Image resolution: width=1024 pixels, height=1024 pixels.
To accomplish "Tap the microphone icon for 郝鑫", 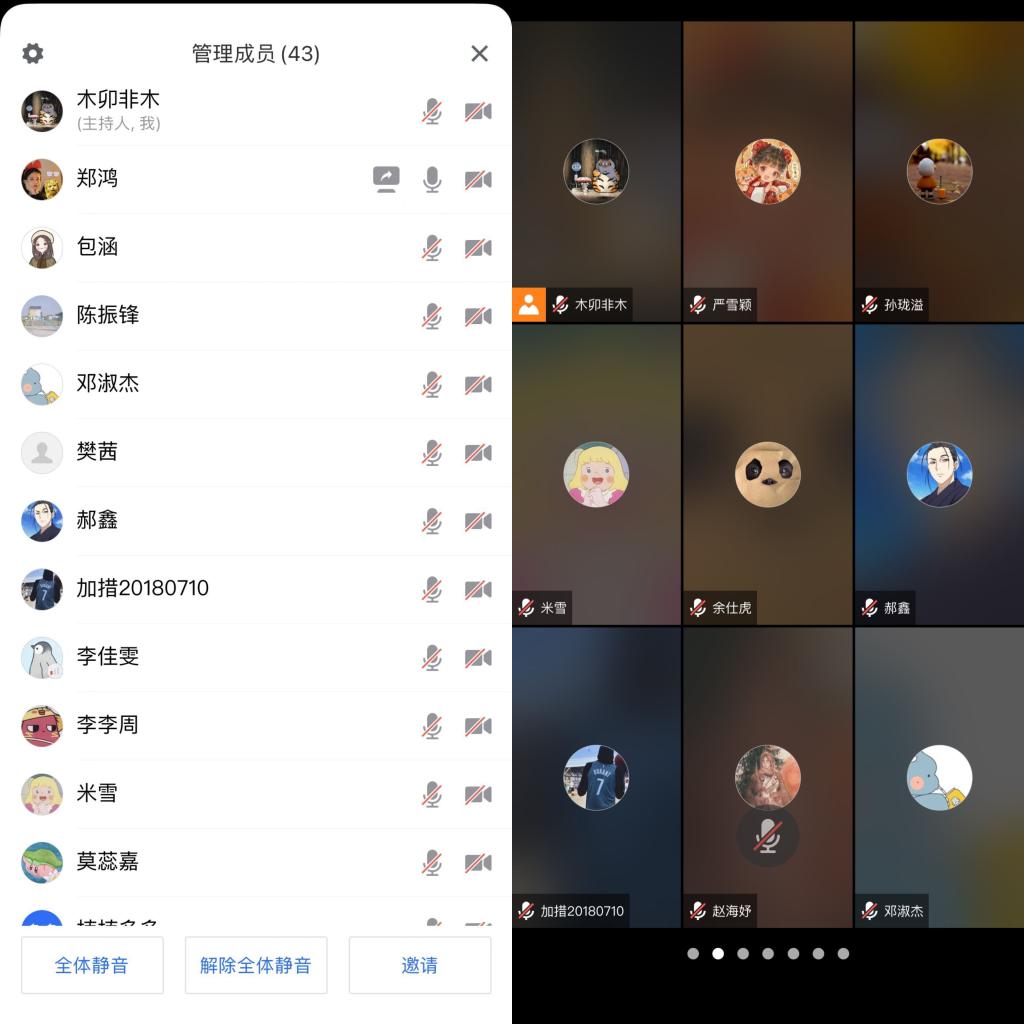I will pyautogui.click(x=432, y=521).
